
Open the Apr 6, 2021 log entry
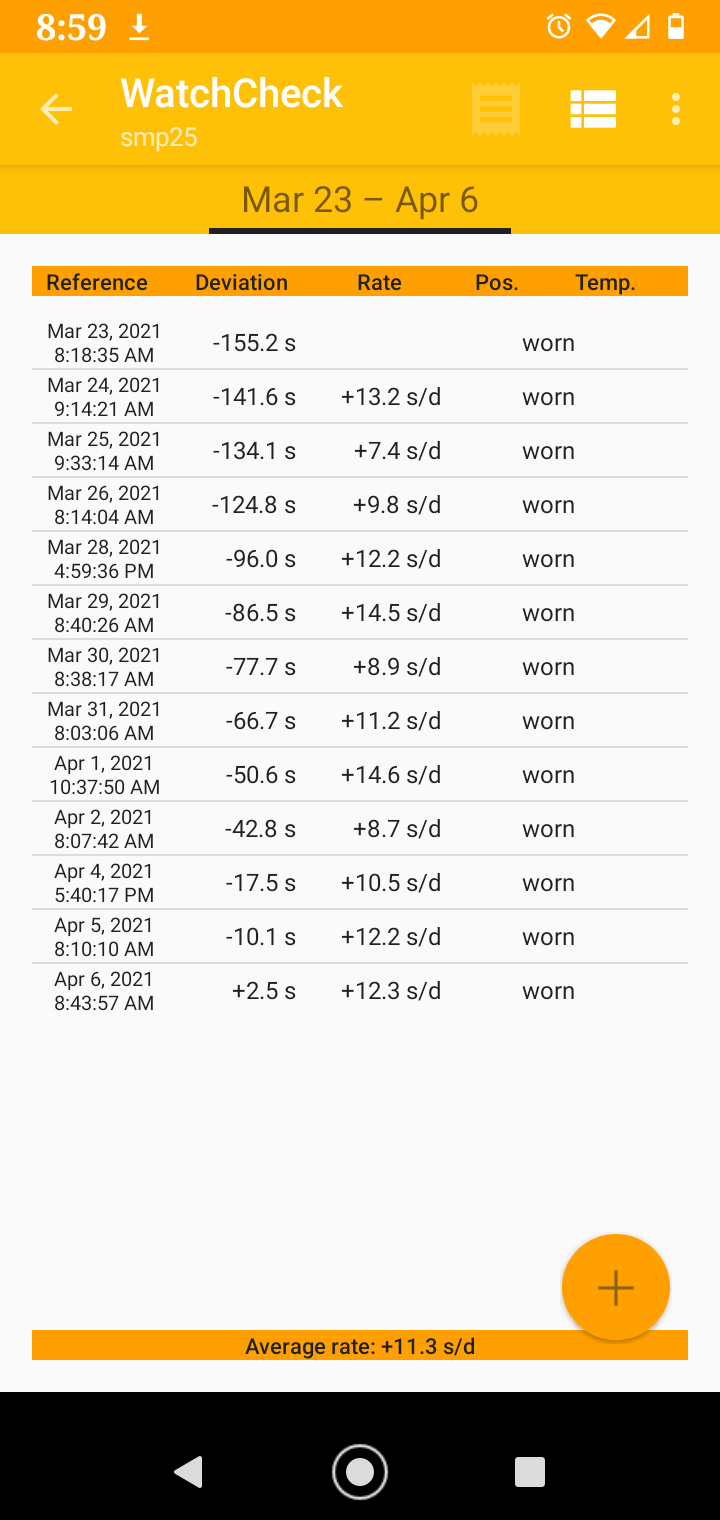[x=360, y=991]
